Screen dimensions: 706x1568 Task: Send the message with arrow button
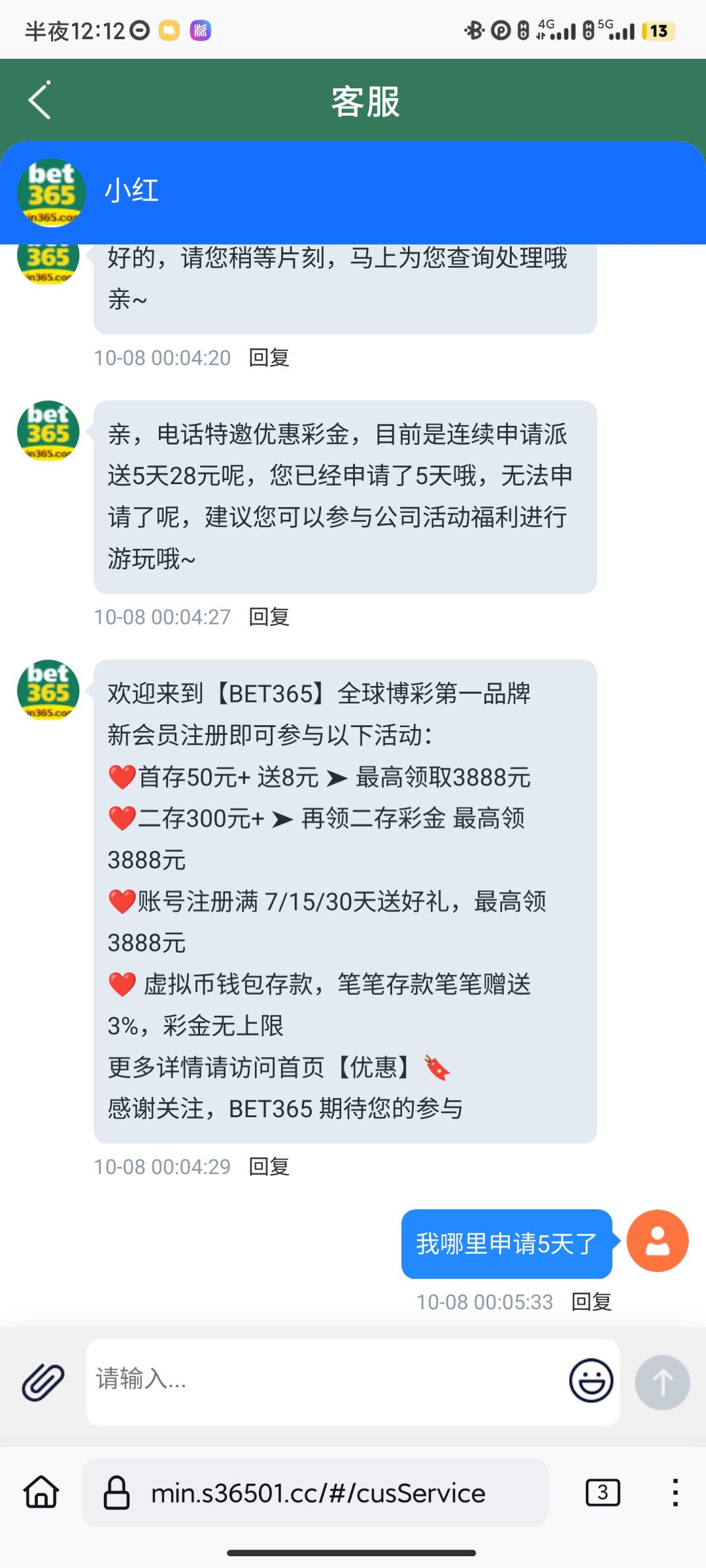tap(662, 1382)
